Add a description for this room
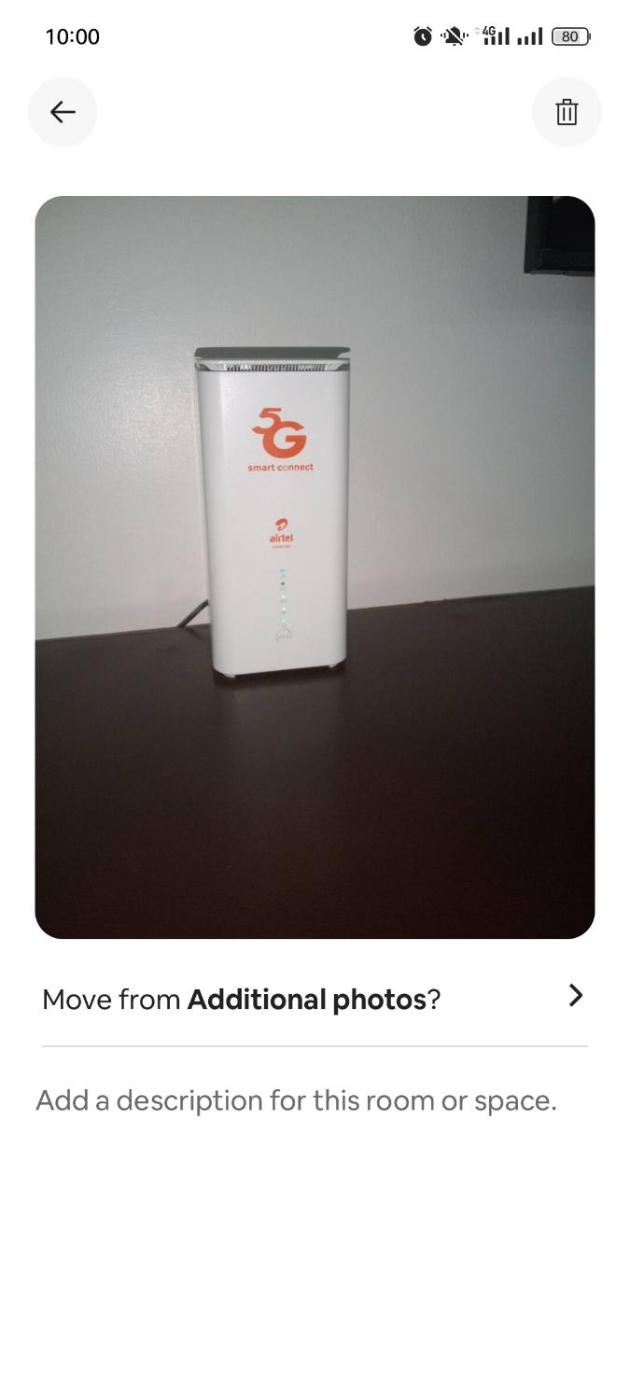The image size is (630, 1400). click(296, 1101)
